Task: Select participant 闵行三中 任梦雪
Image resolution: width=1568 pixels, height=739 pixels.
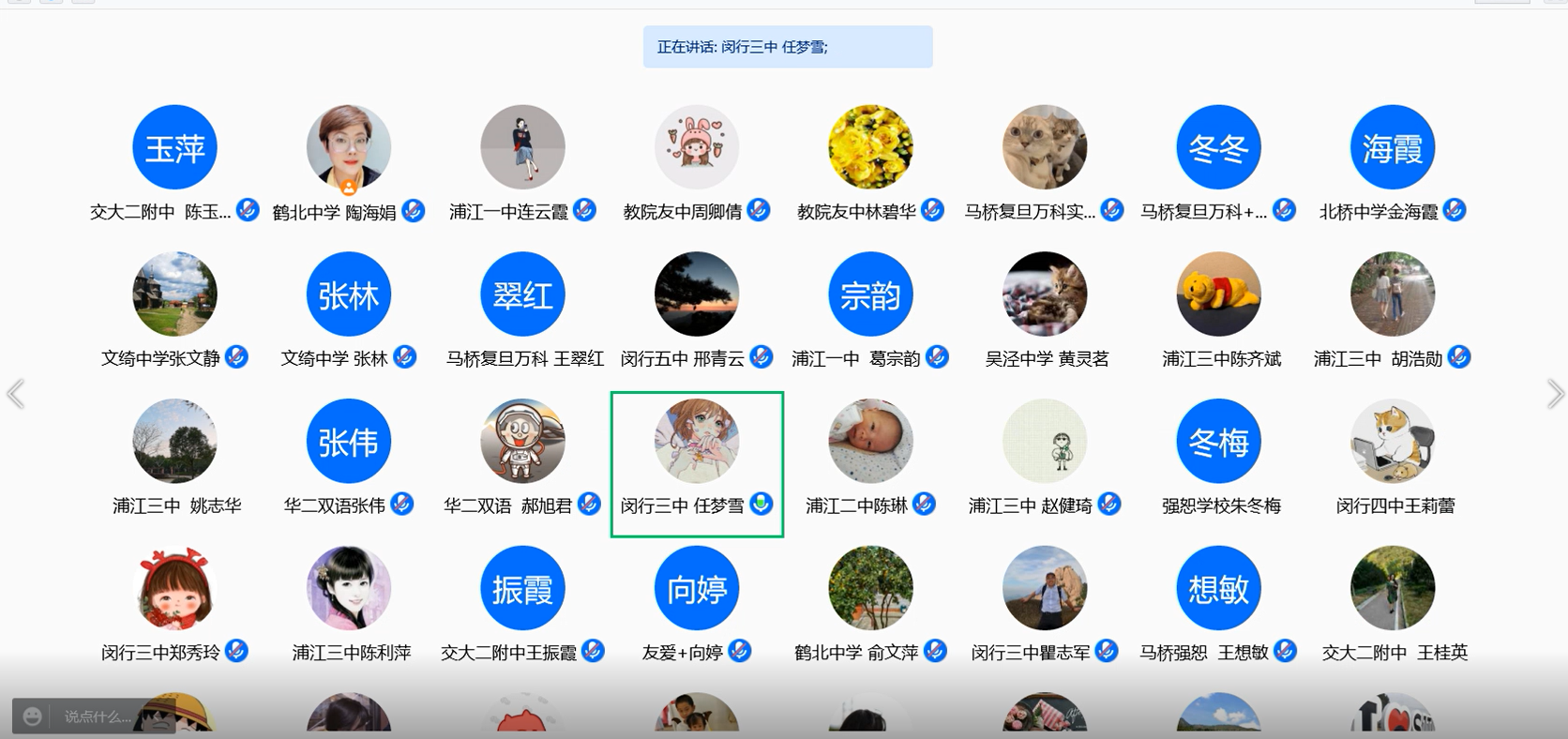Action: 697,442
